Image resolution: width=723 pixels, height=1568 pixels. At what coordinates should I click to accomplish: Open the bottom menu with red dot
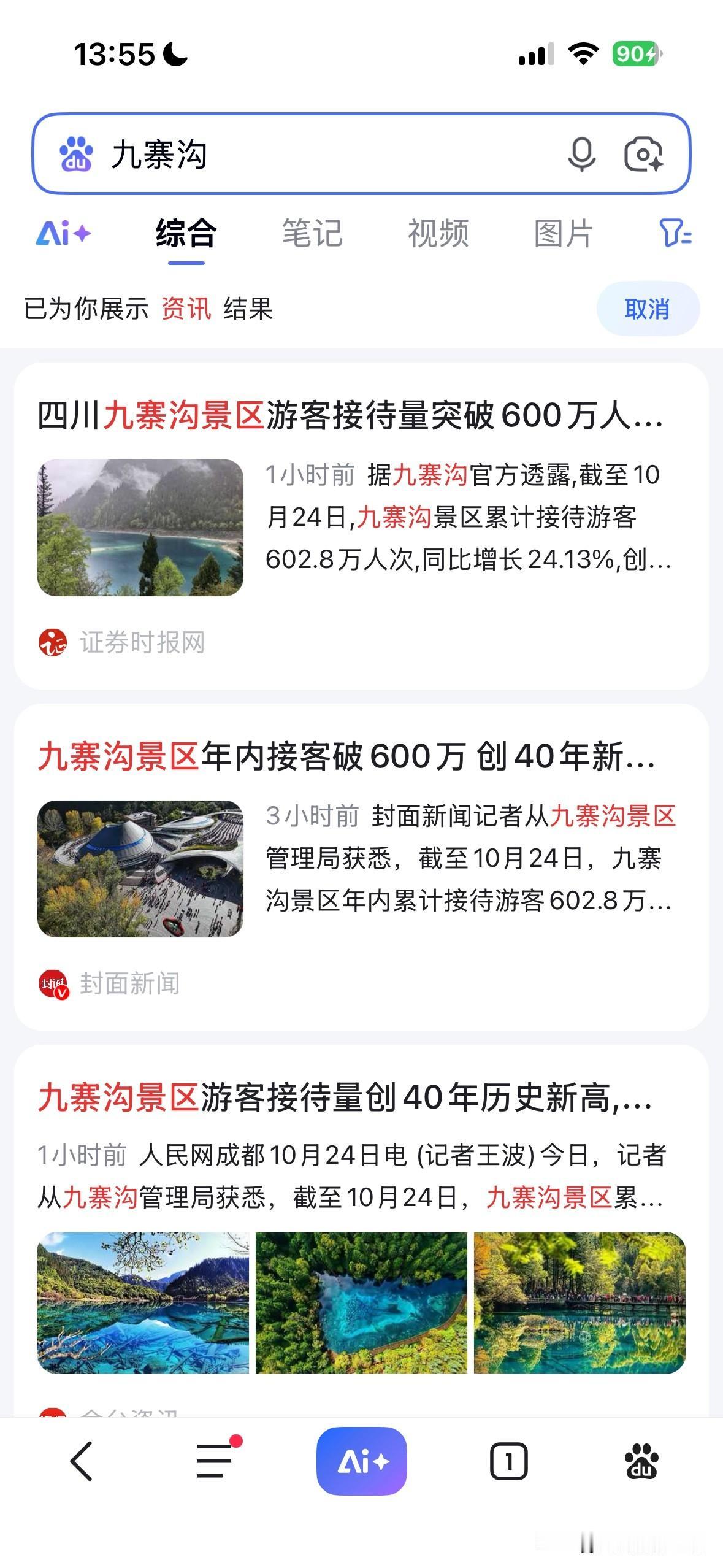coord(215,1461)
